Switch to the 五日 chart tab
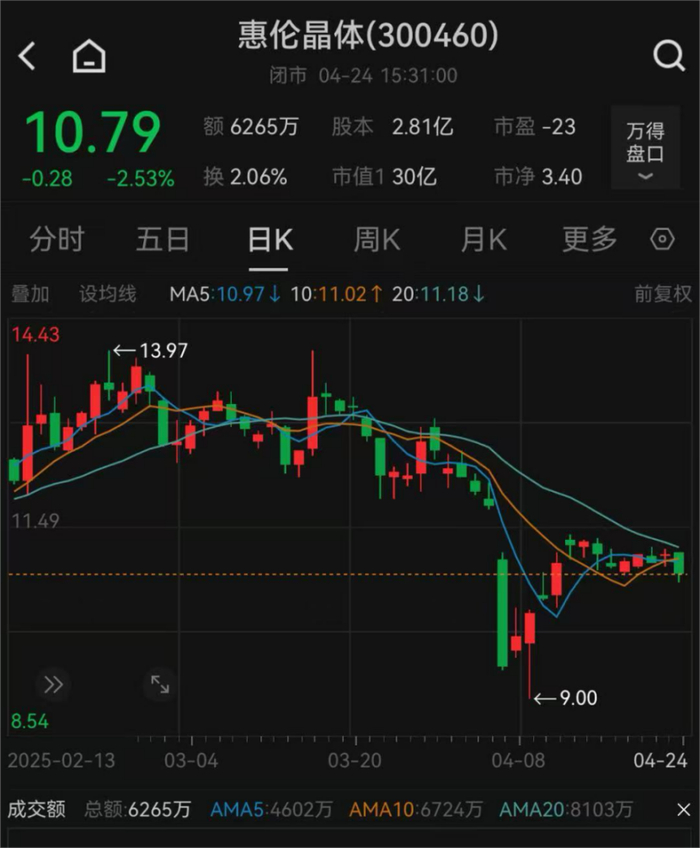 tap(163, 240)
